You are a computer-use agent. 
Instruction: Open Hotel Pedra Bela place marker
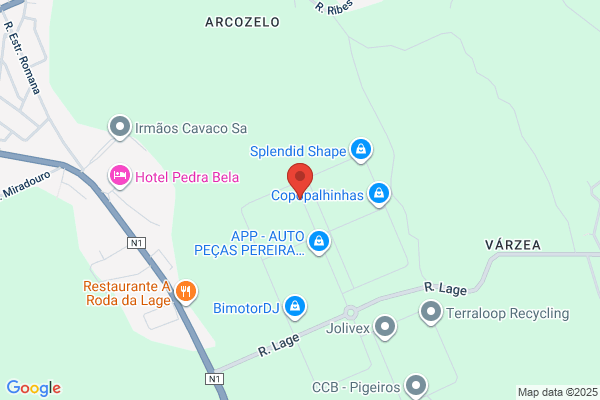pos(120,176)
